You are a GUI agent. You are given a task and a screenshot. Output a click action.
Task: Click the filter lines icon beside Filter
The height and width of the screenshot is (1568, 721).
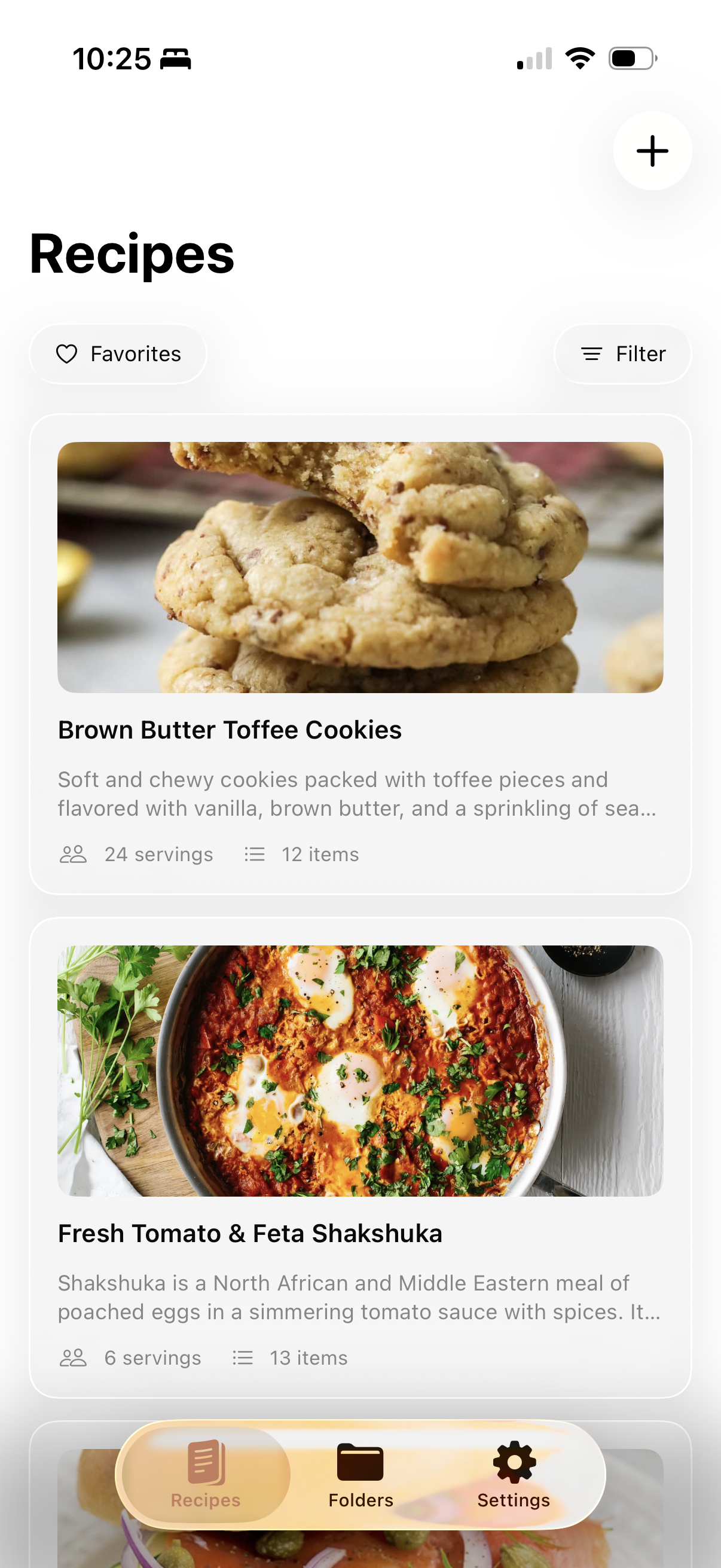tap(591, 354)
